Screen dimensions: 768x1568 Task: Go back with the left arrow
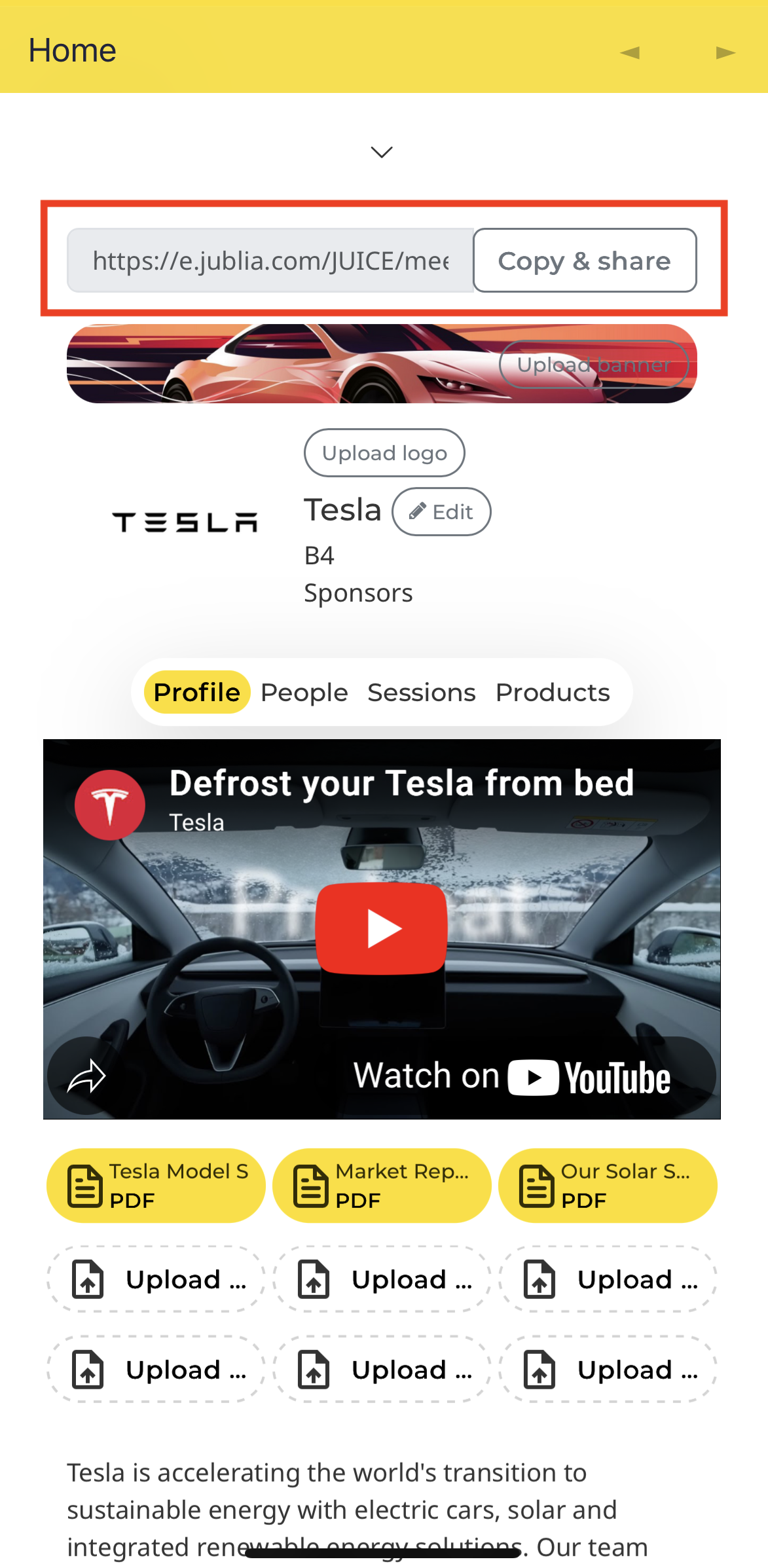tap(630, 52)
